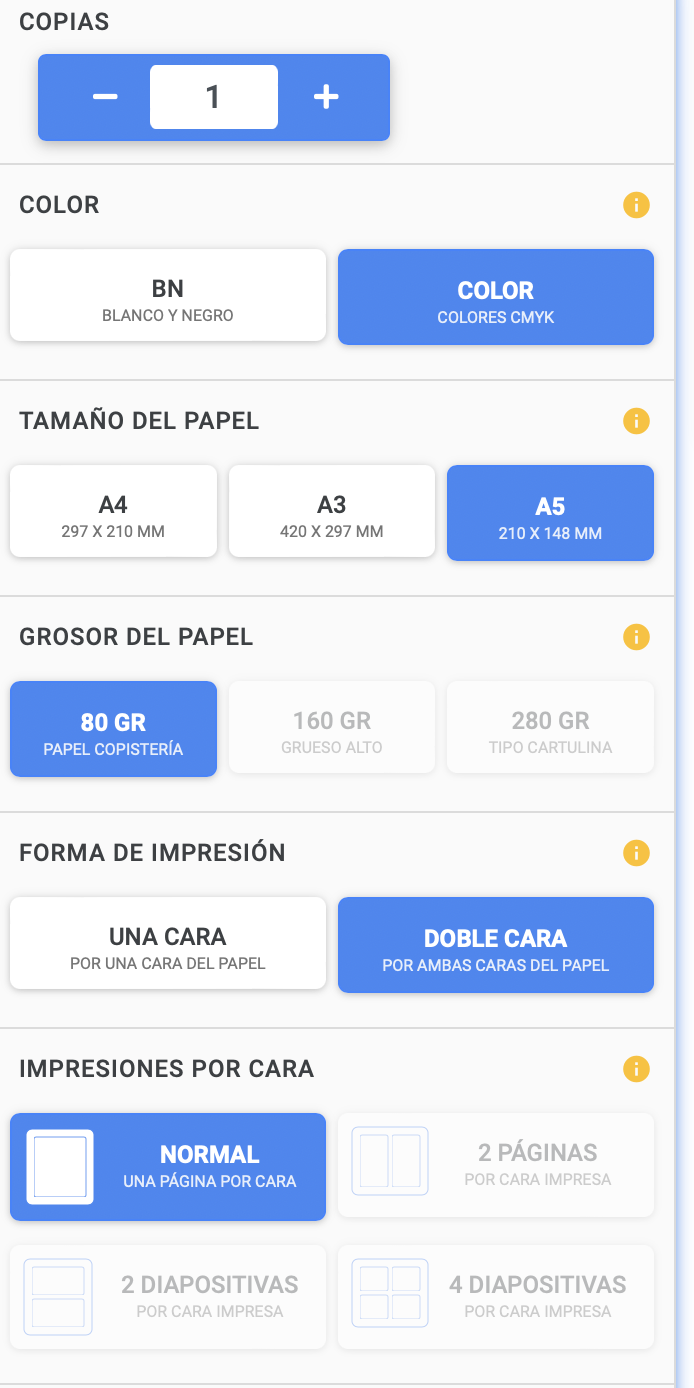Select BN blanco y negro printing
Viewport: 694px width, 1388px height.
[x=168, y=297]
